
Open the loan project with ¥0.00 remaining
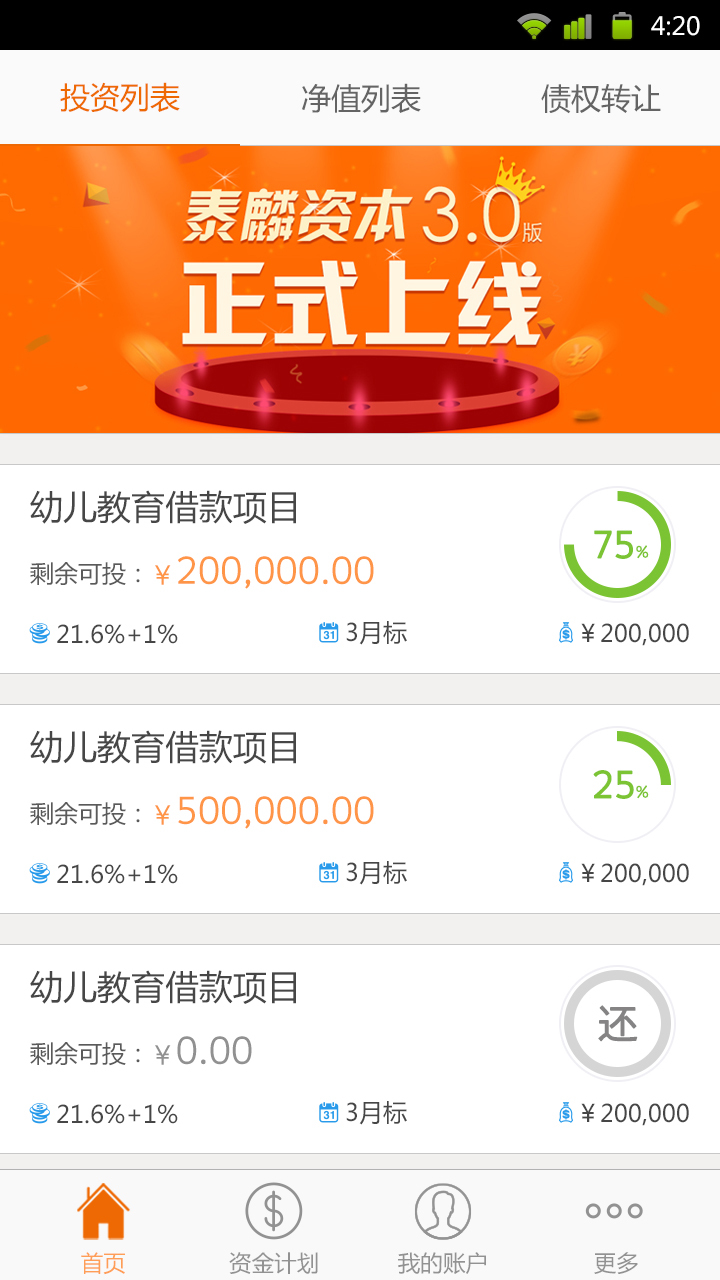(300, 1049)
